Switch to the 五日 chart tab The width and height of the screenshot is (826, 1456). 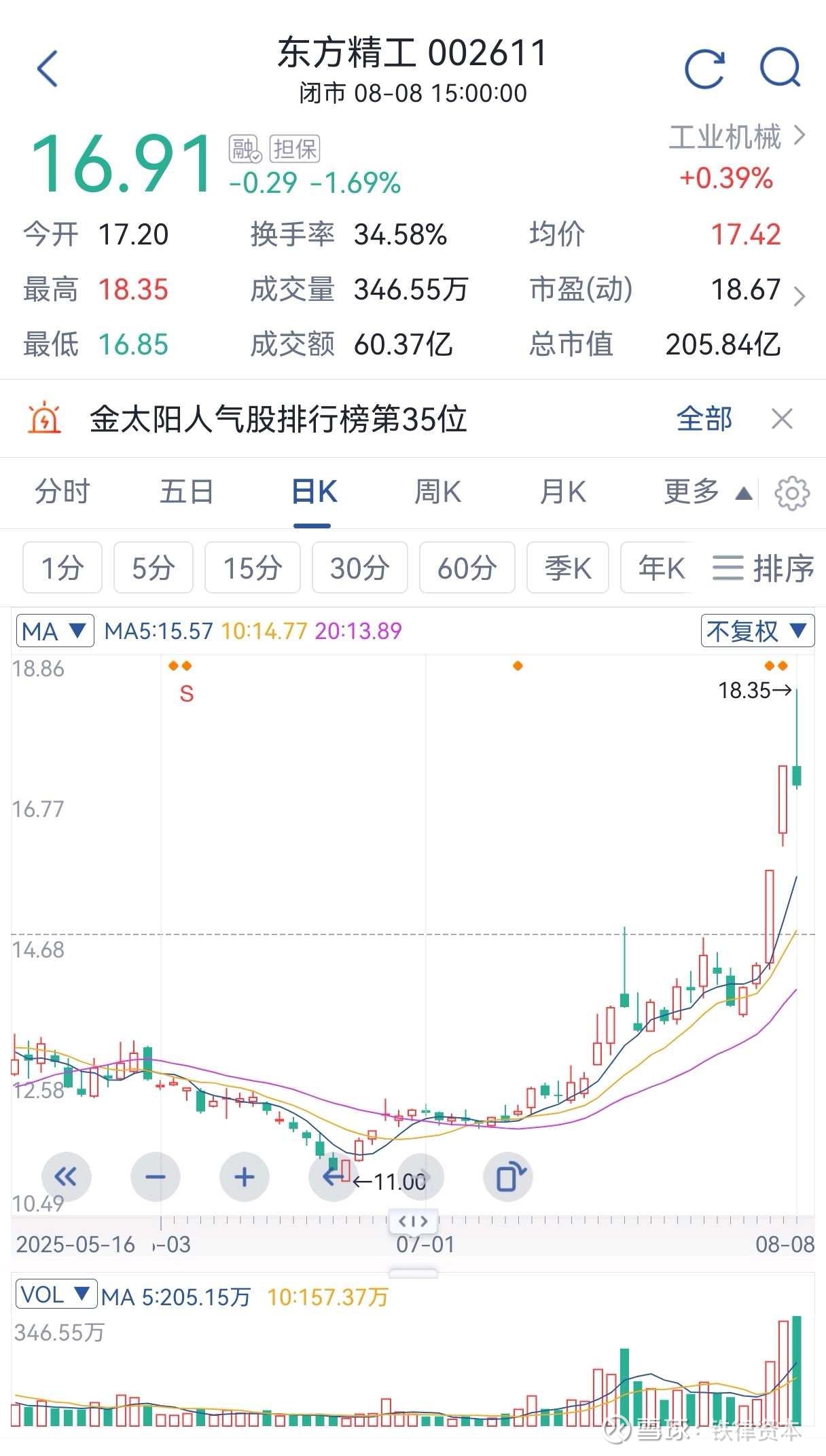(x=186, y=492)
